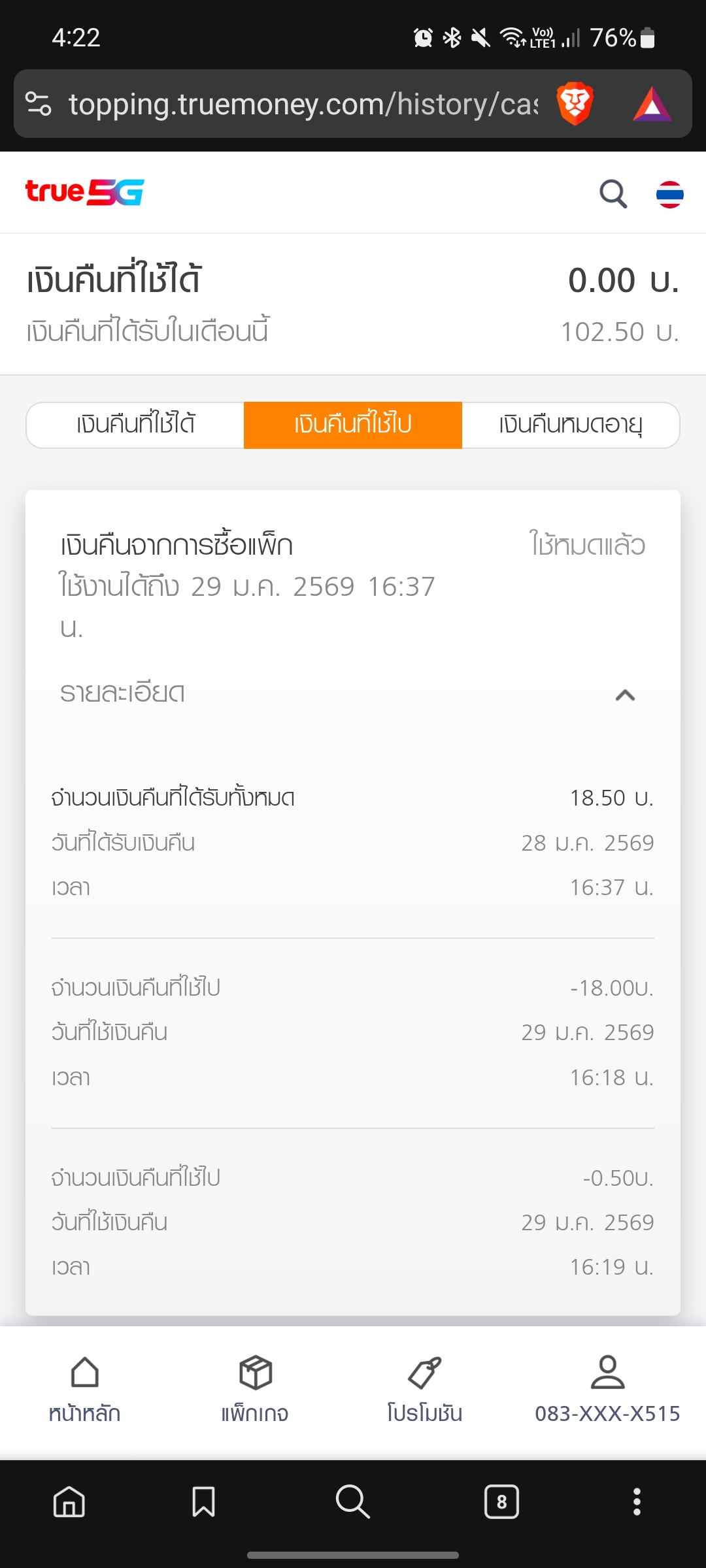Tap the browser address bar URL
Viewport: 706px width, 1568px height.
point(303,105)
